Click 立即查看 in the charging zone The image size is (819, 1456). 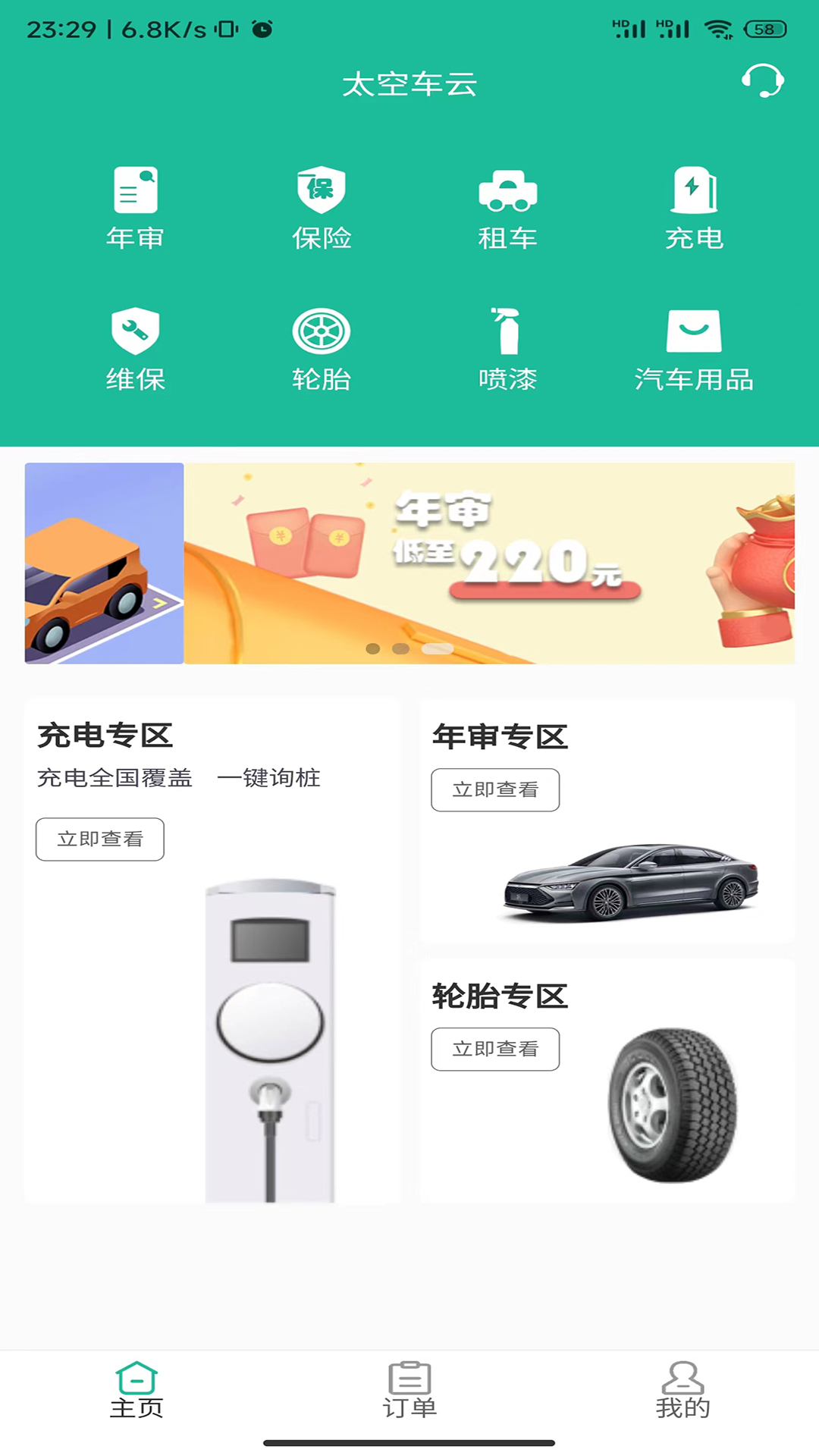coord(100,839)
